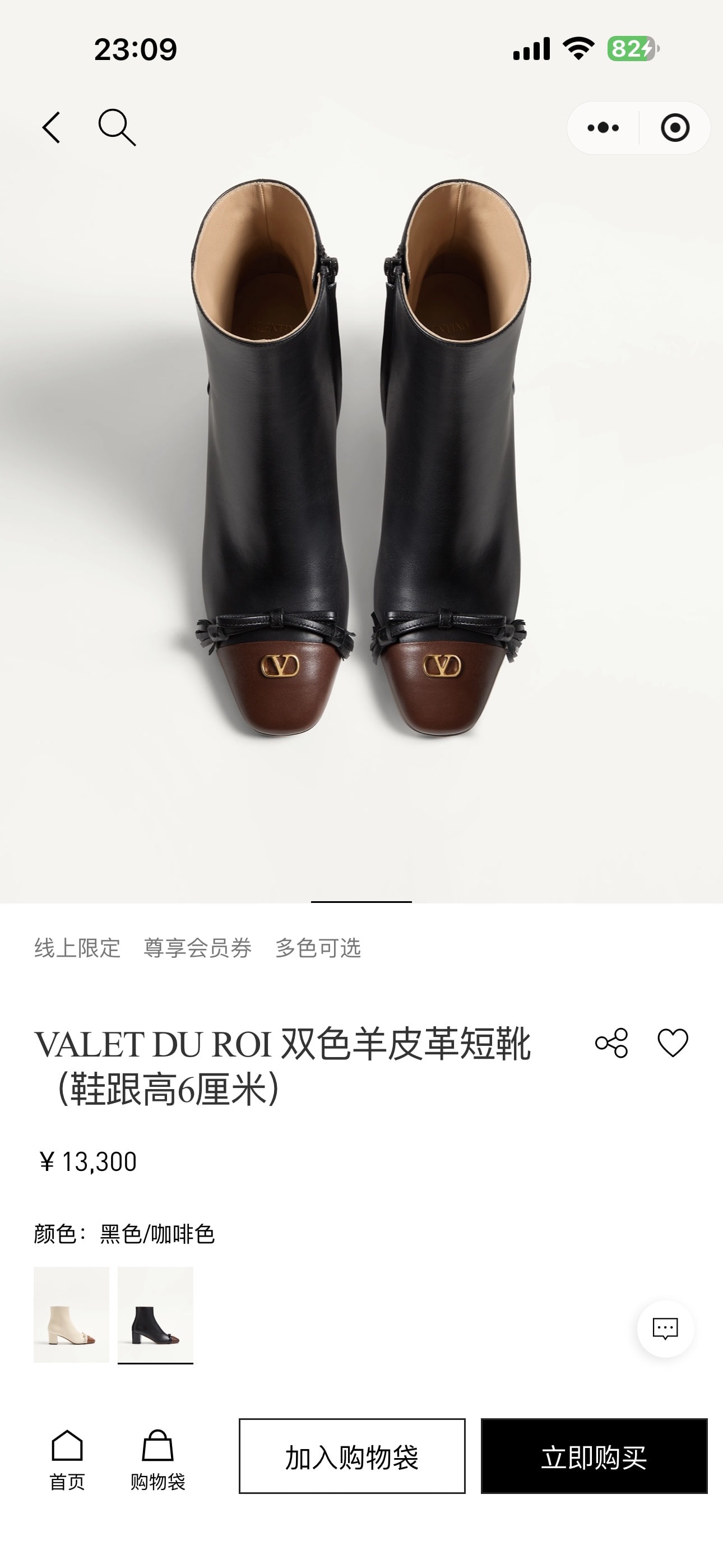The height and width of the screenshot is (1568, 723).
Task: Add boots to wishlist with heart icon
Action: 673,1043
